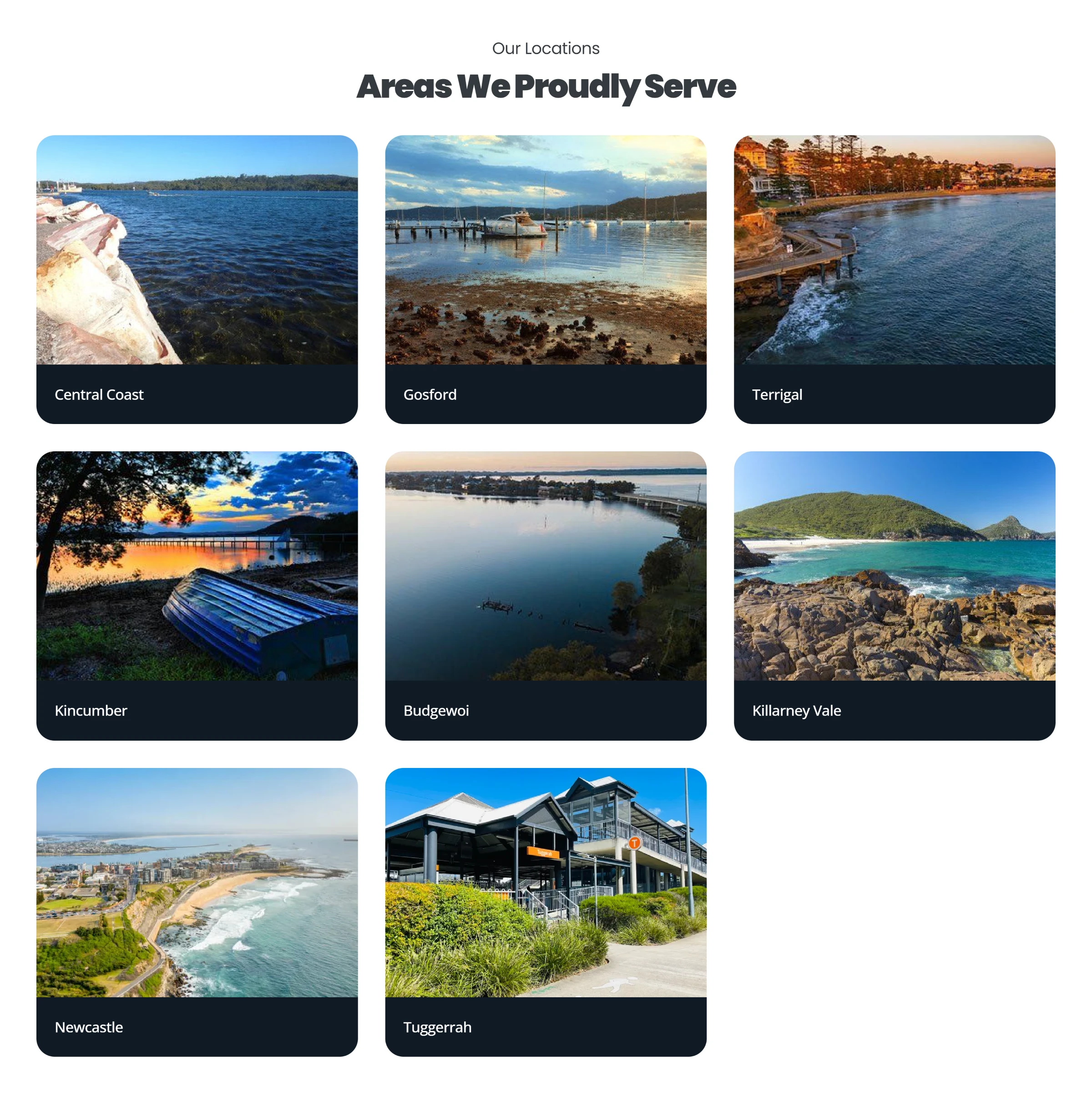View the Newcastle service area
This screenshot has width=1092, height=1111.
197,912
